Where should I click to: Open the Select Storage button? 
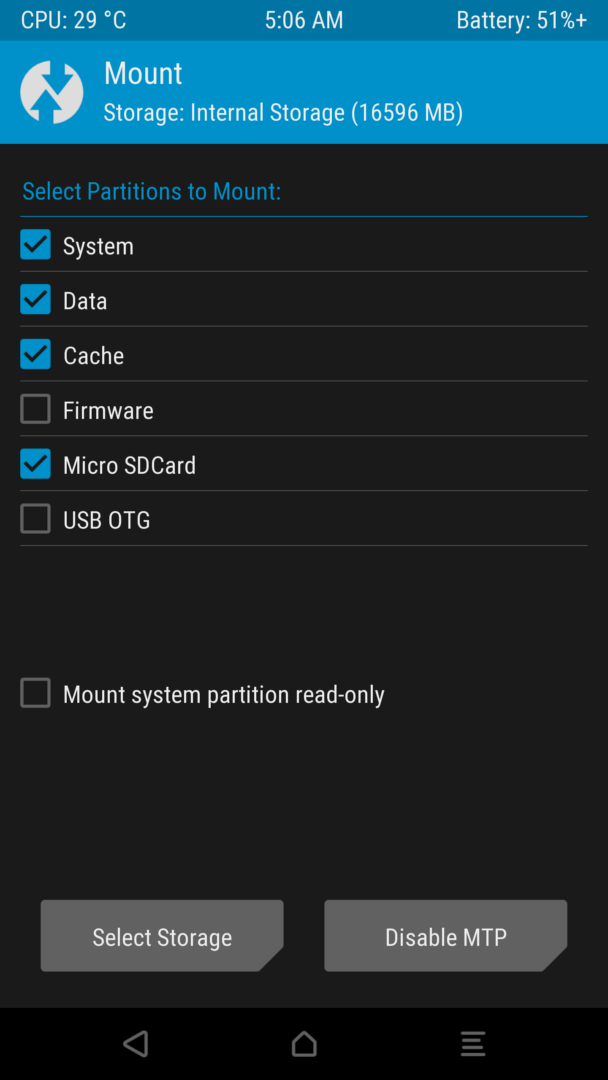(x=162, y=936)
